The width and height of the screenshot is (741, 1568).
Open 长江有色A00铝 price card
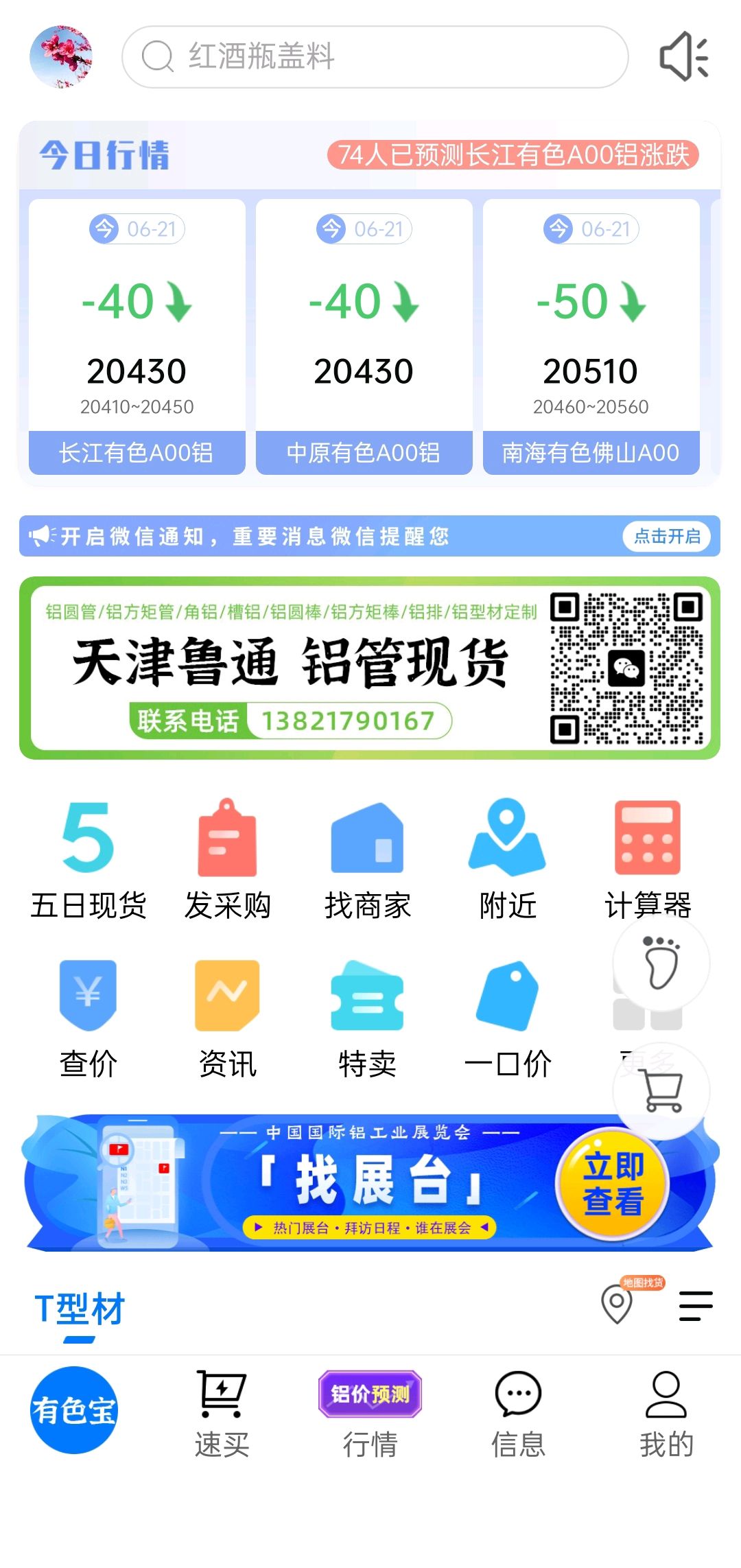pyautogui.click(x=137, y=337)
